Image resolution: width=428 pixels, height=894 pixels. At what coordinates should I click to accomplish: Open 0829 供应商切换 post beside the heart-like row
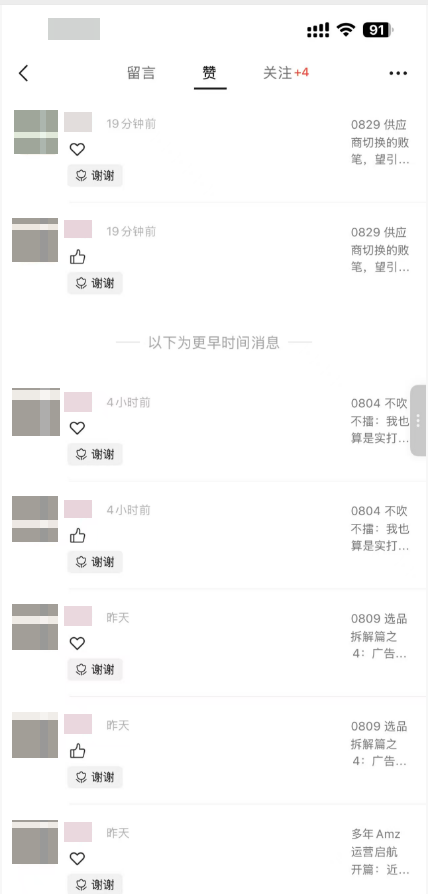(x=380, y=141)
